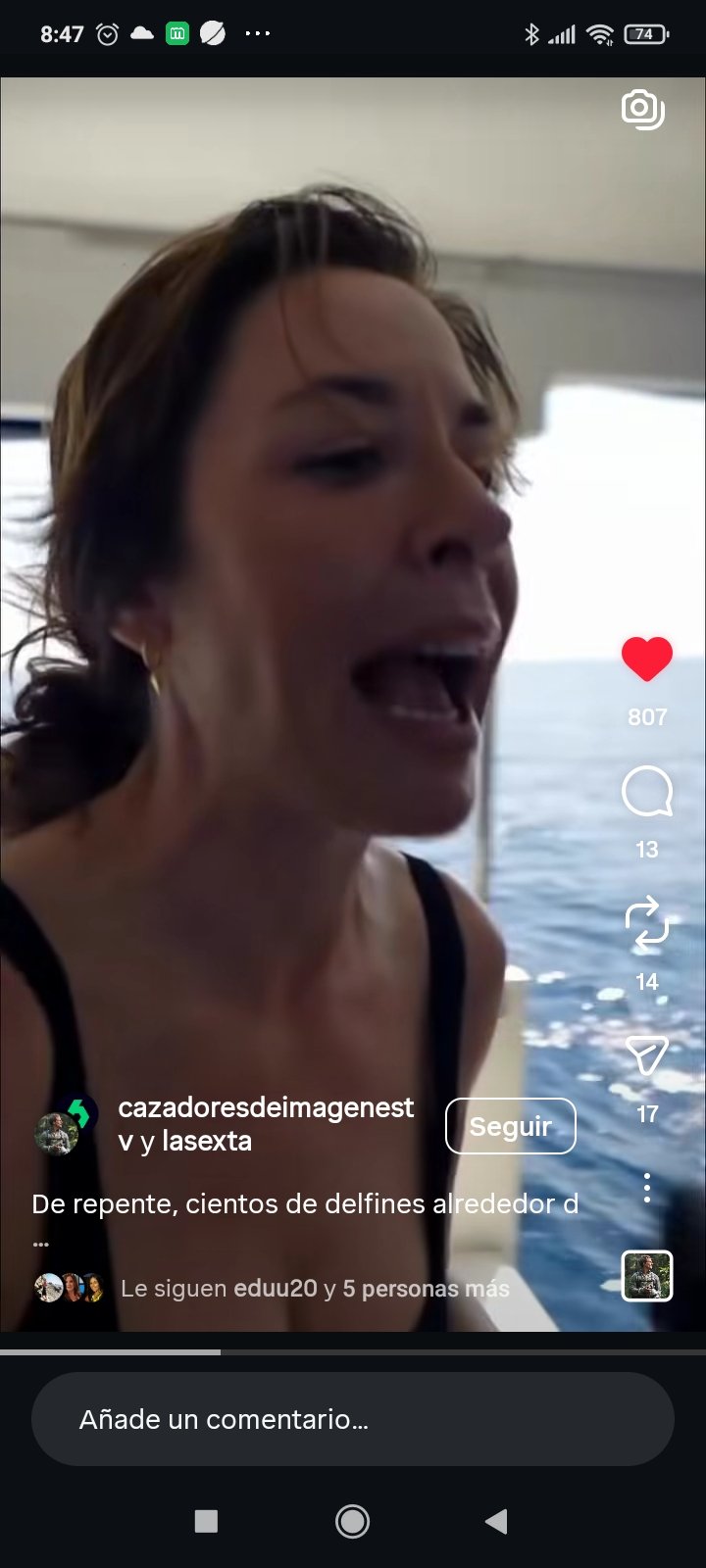Share the reel via the paper plane icon
The image size is (706, 1568).
click(x=647, y=1055)
